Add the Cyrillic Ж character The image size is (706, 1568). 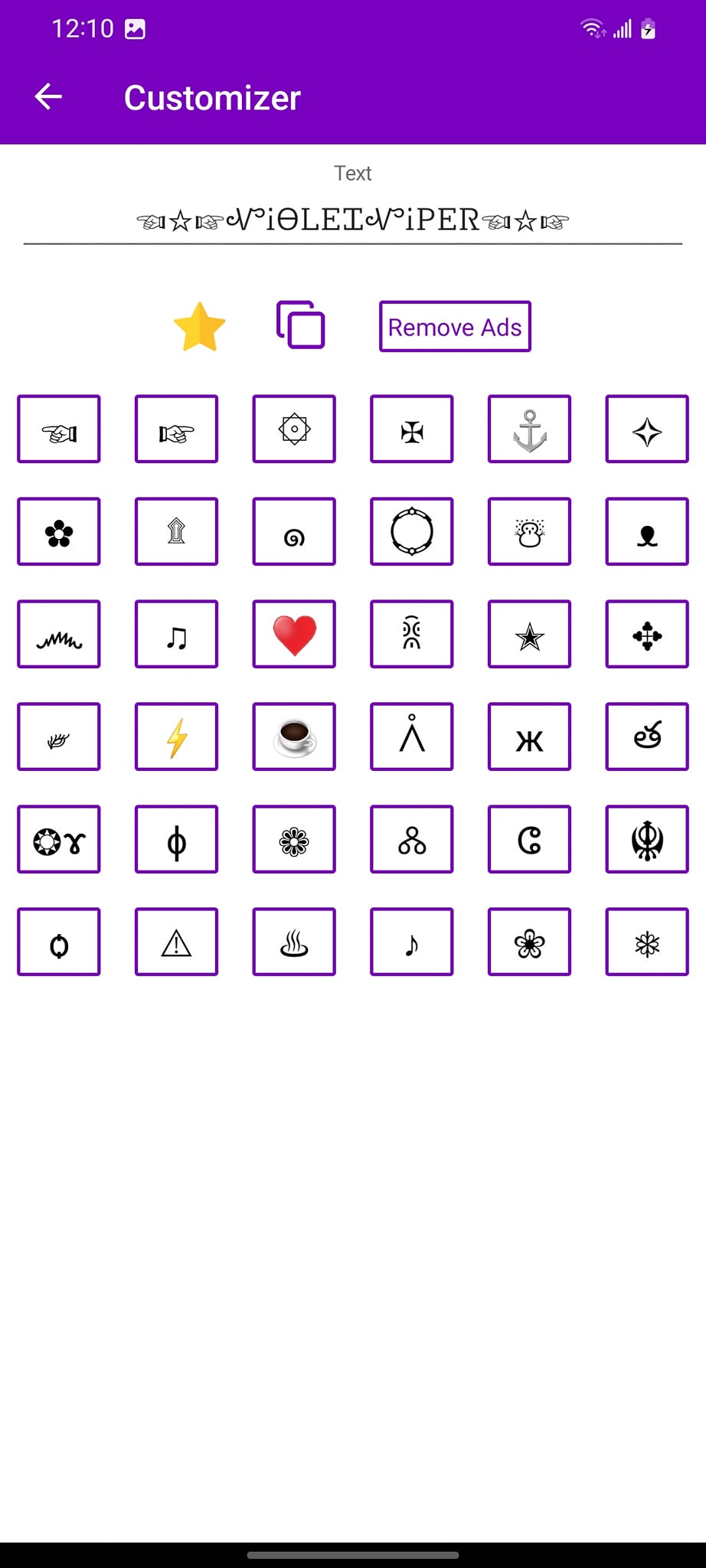click(529, 737)
